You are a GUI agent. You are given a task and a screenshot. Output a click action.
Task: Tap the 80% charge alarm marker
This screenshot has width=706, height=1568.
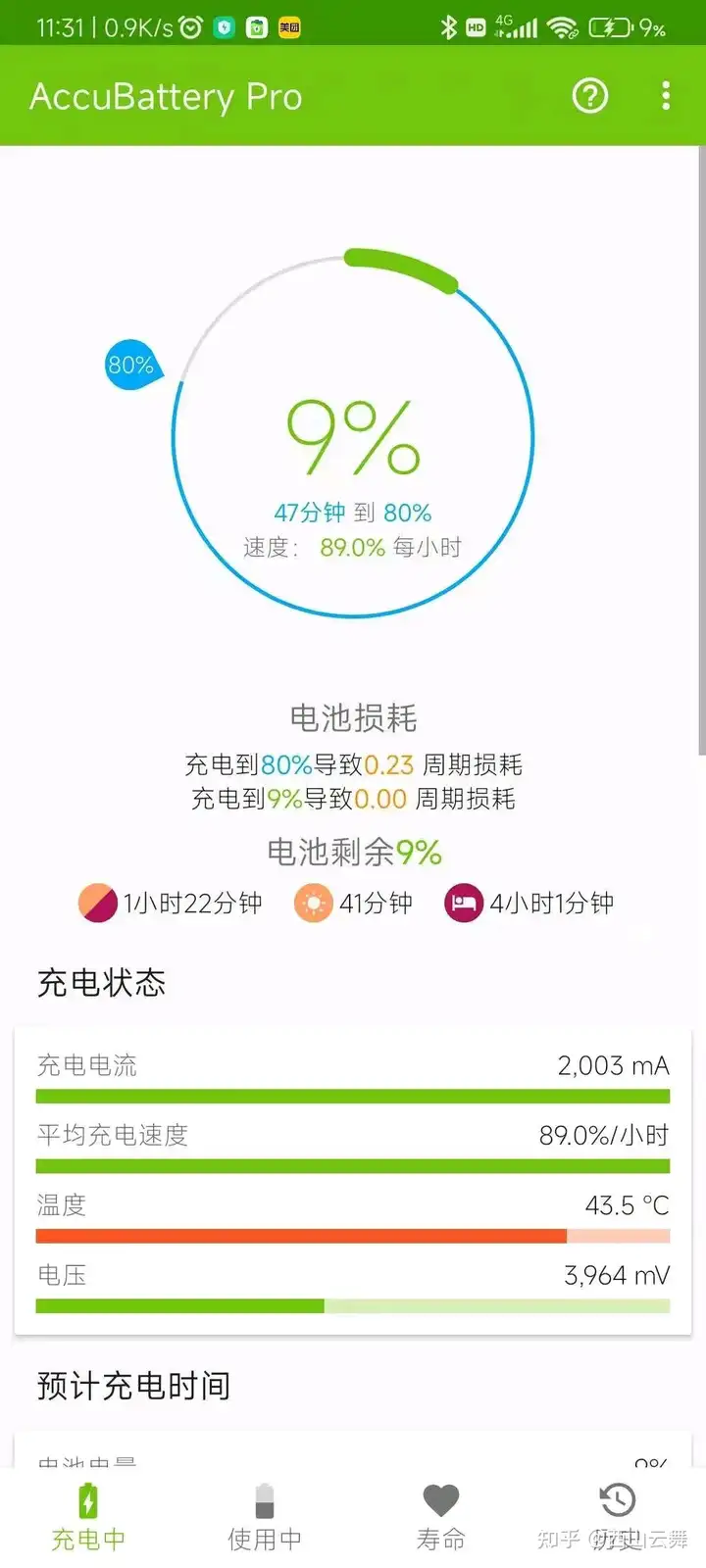(x=131, y=366)
